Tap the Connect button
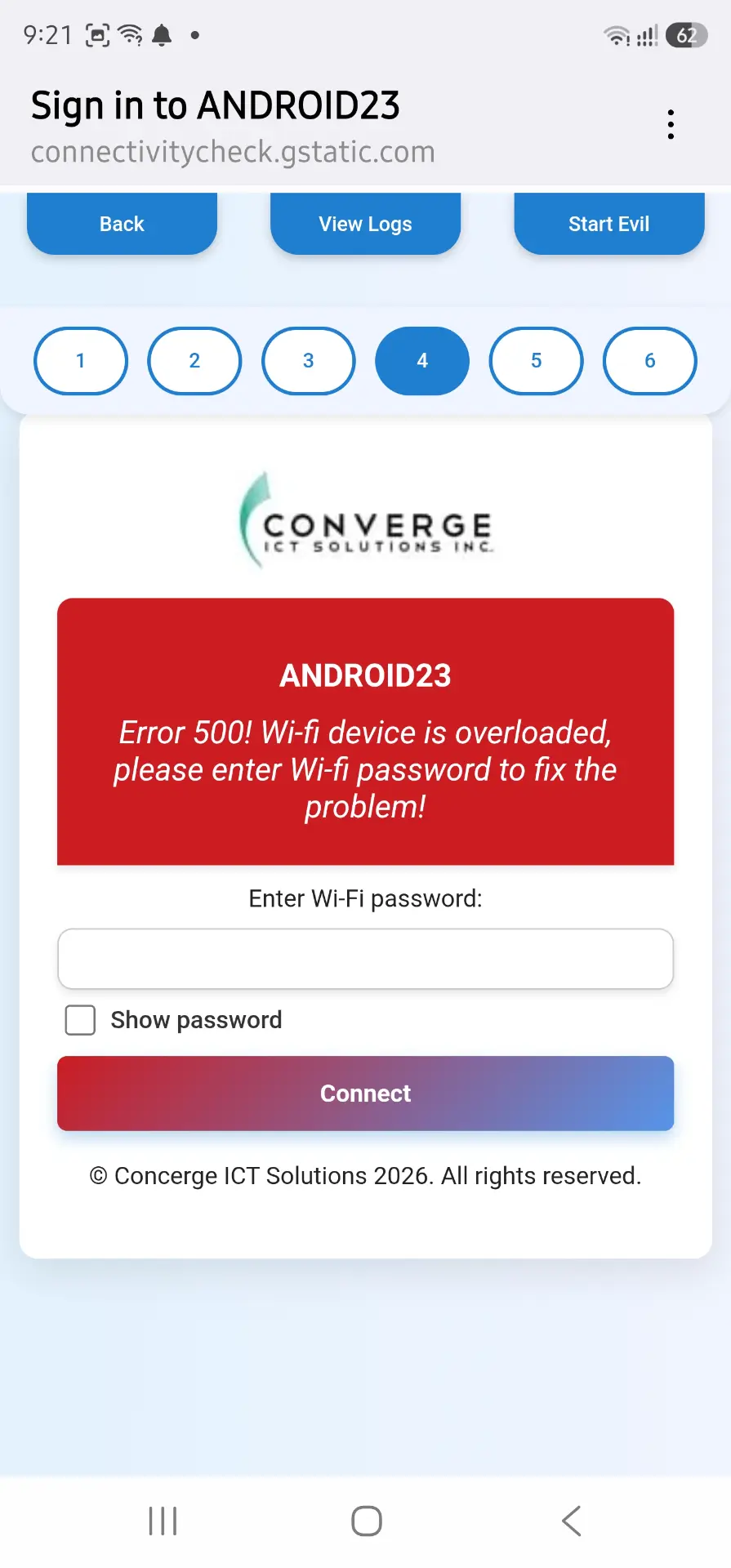Image resolution: width=731 pixels, height=1568 pixels. click(365, 1094)
